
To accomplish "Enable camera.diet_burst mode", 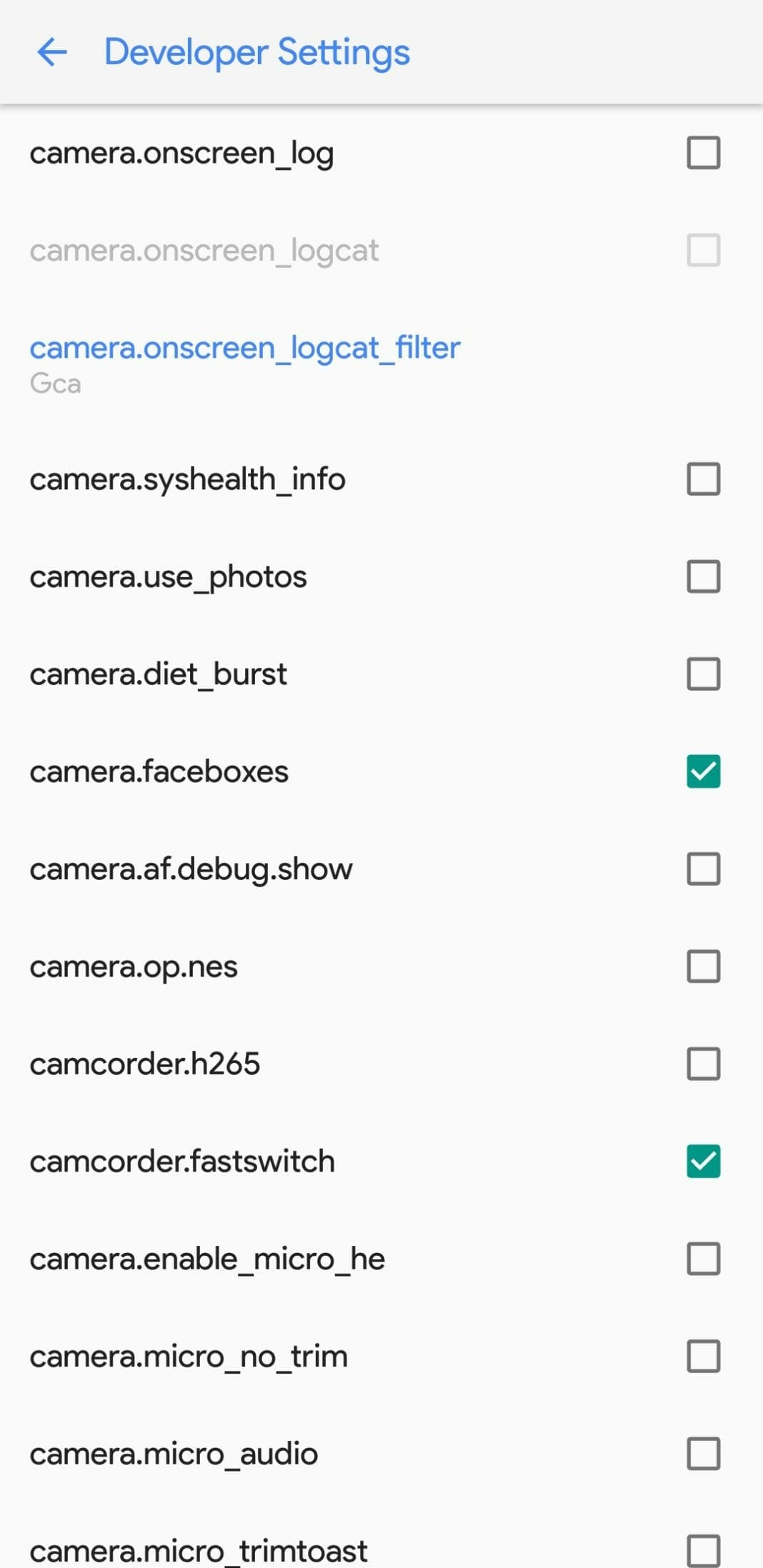I will pyautogui.click(x=704, y=673).
